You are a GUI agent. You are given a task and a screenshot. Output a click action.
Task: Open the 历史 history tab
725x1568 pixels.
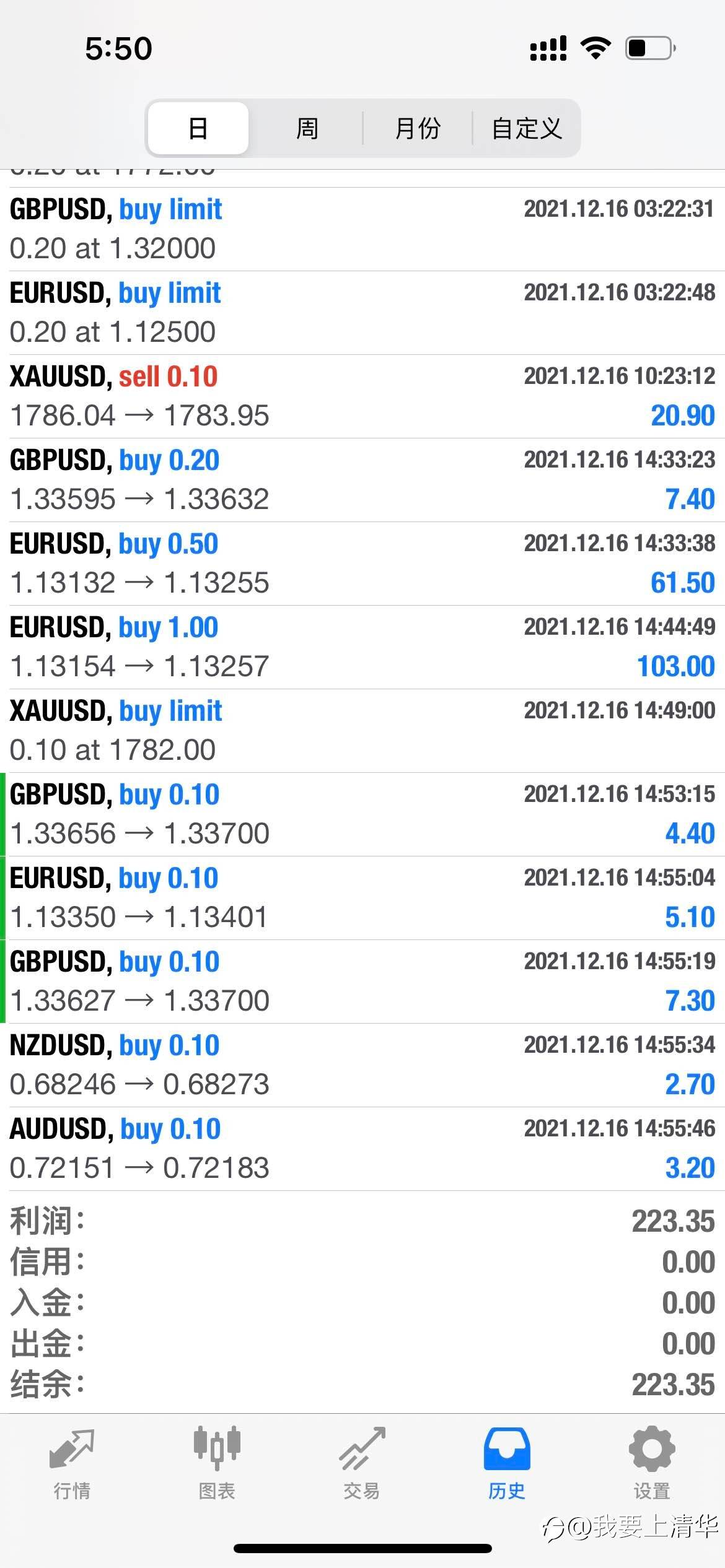(507, 1464)
